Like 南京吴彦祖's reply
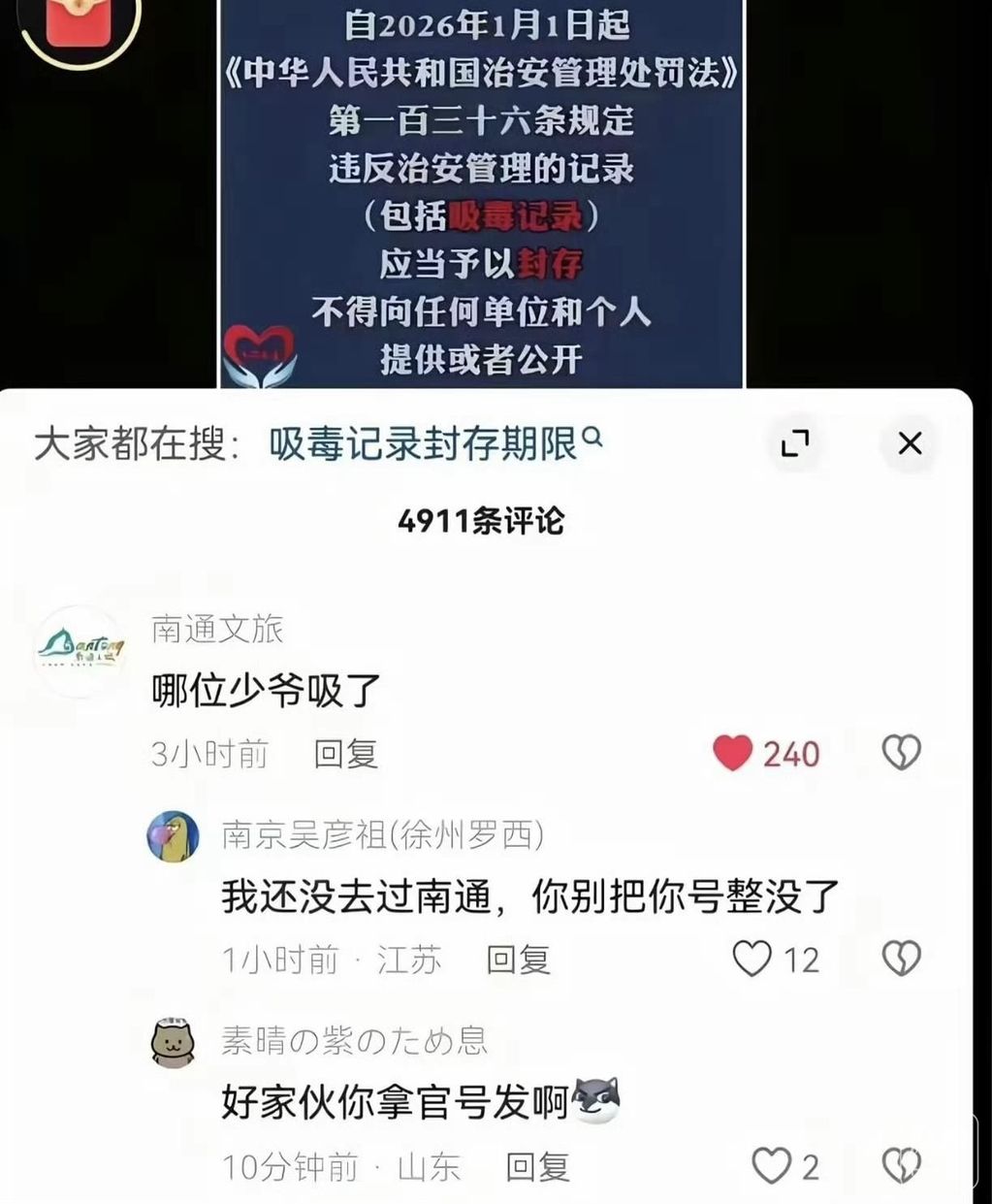 752,959
